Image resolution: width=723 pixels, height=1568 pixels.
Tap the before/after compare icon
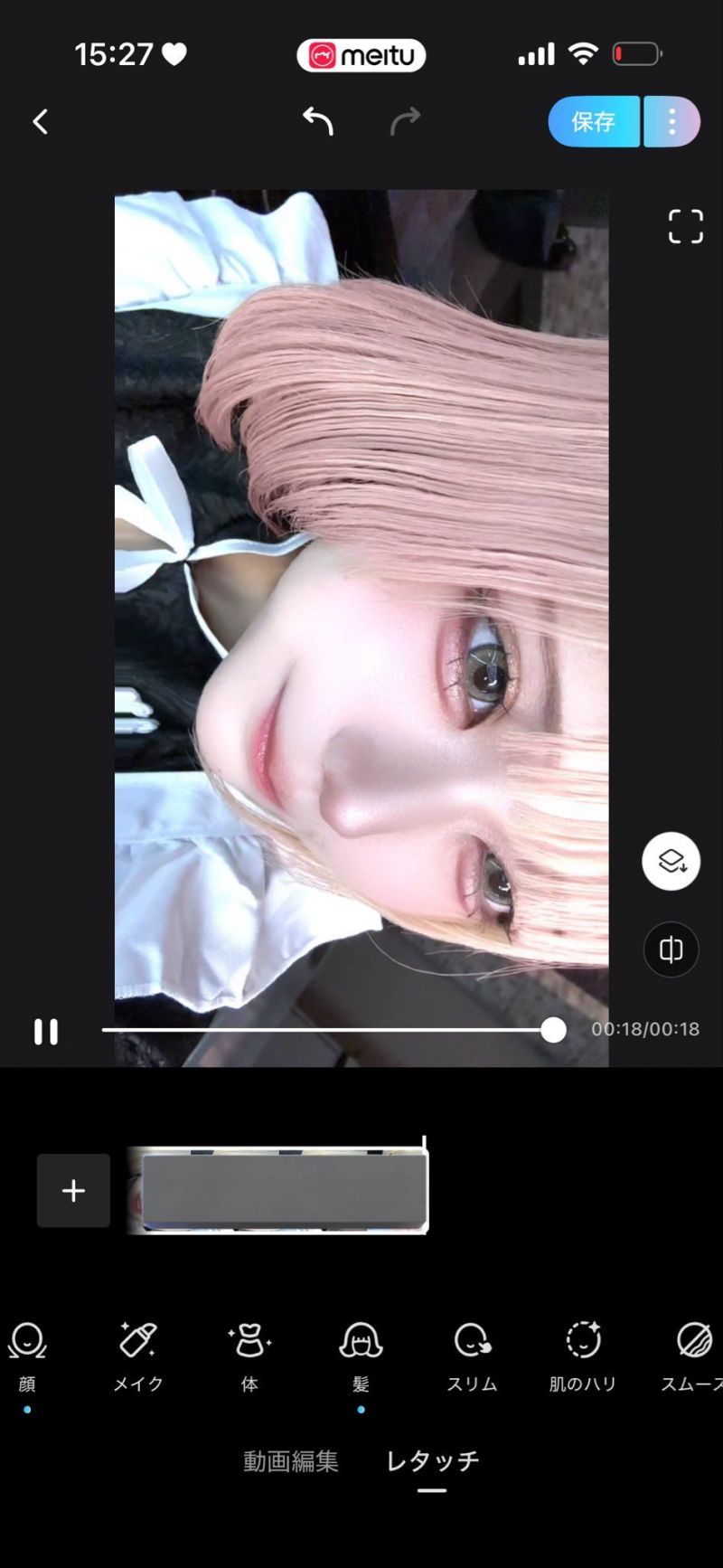click(671, 949)
